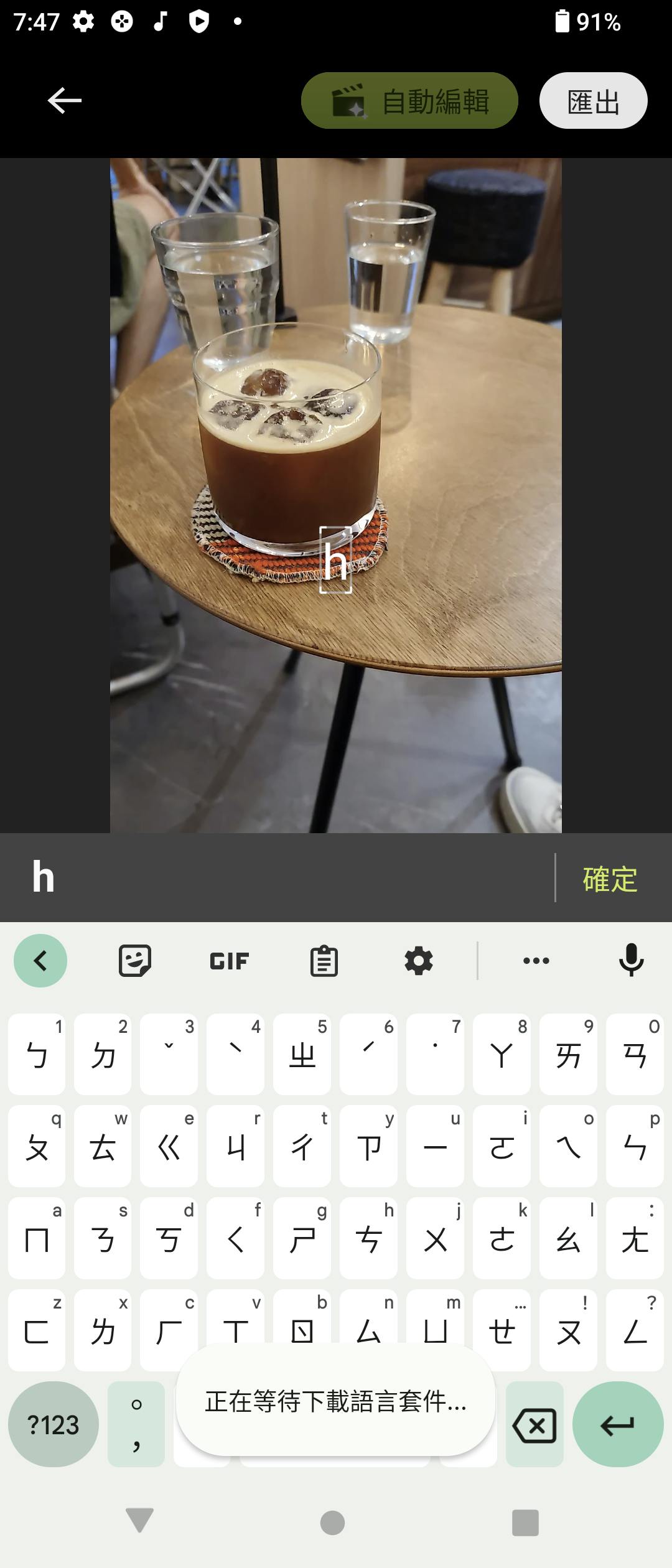Confirm text with 確定
This screenshot has height=1568, width=672.
610,879
